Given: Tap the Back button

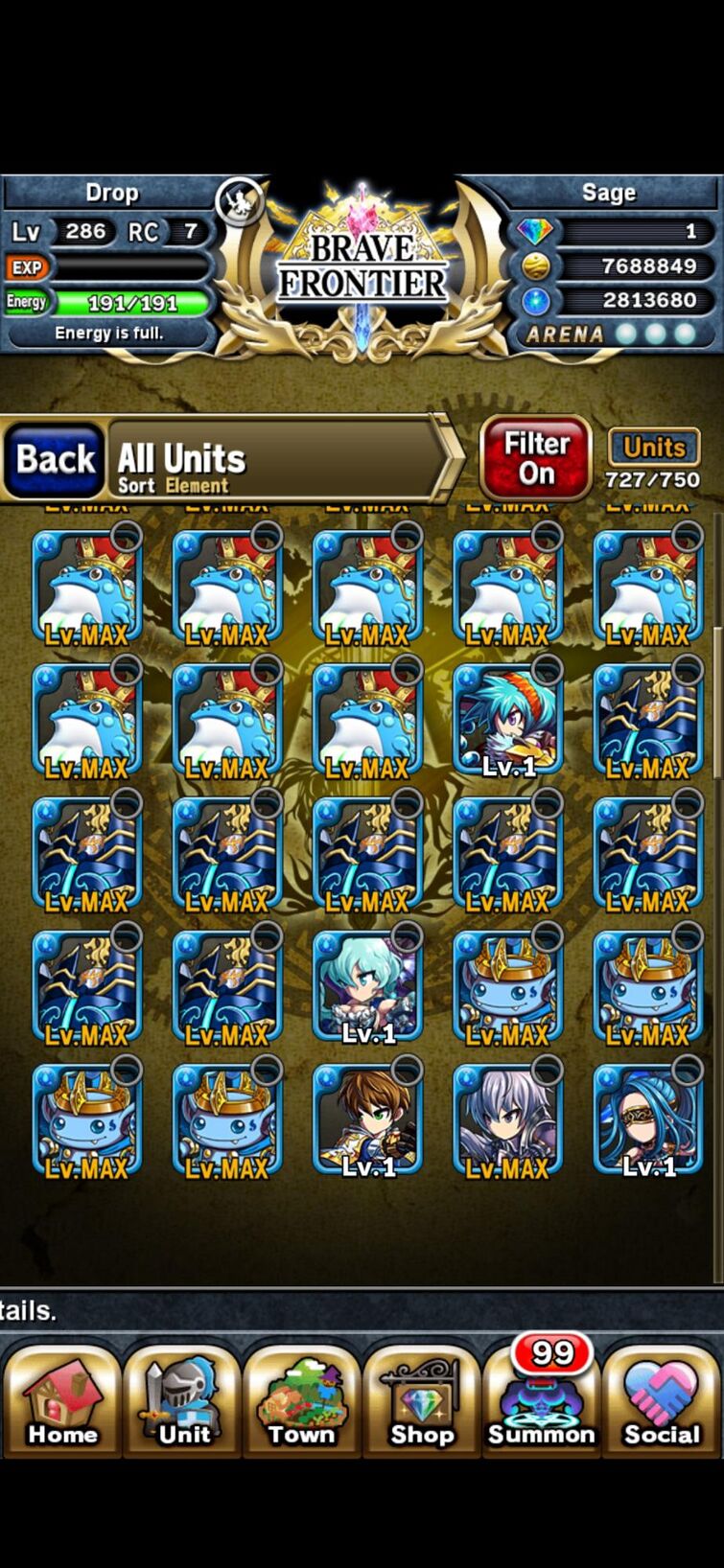Looking at the screenshot, I should pos(56,460).
